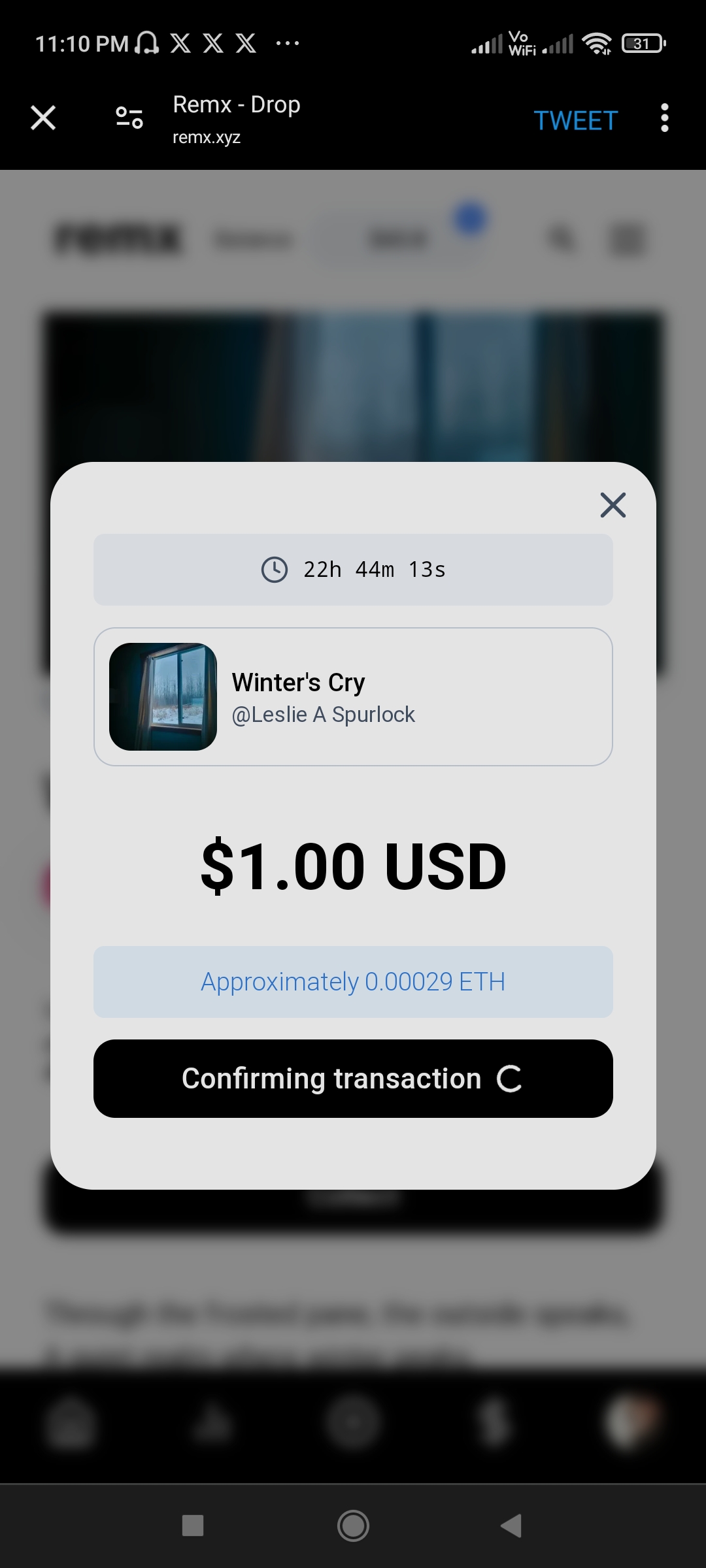Tap the TWEET button
706x1568 pixels.
point(575,121)
